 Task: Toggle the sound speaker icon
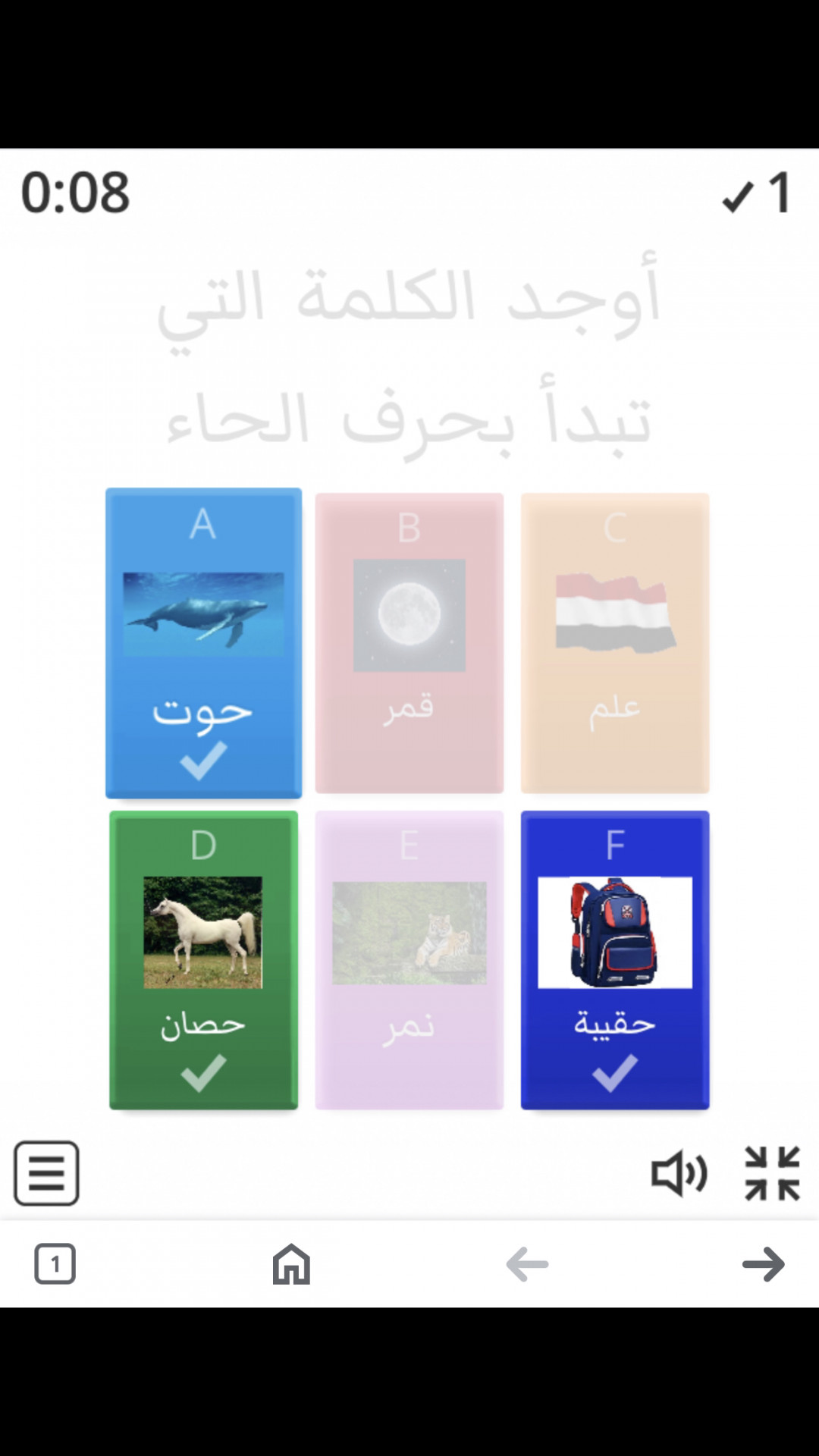pos(679,1173)
